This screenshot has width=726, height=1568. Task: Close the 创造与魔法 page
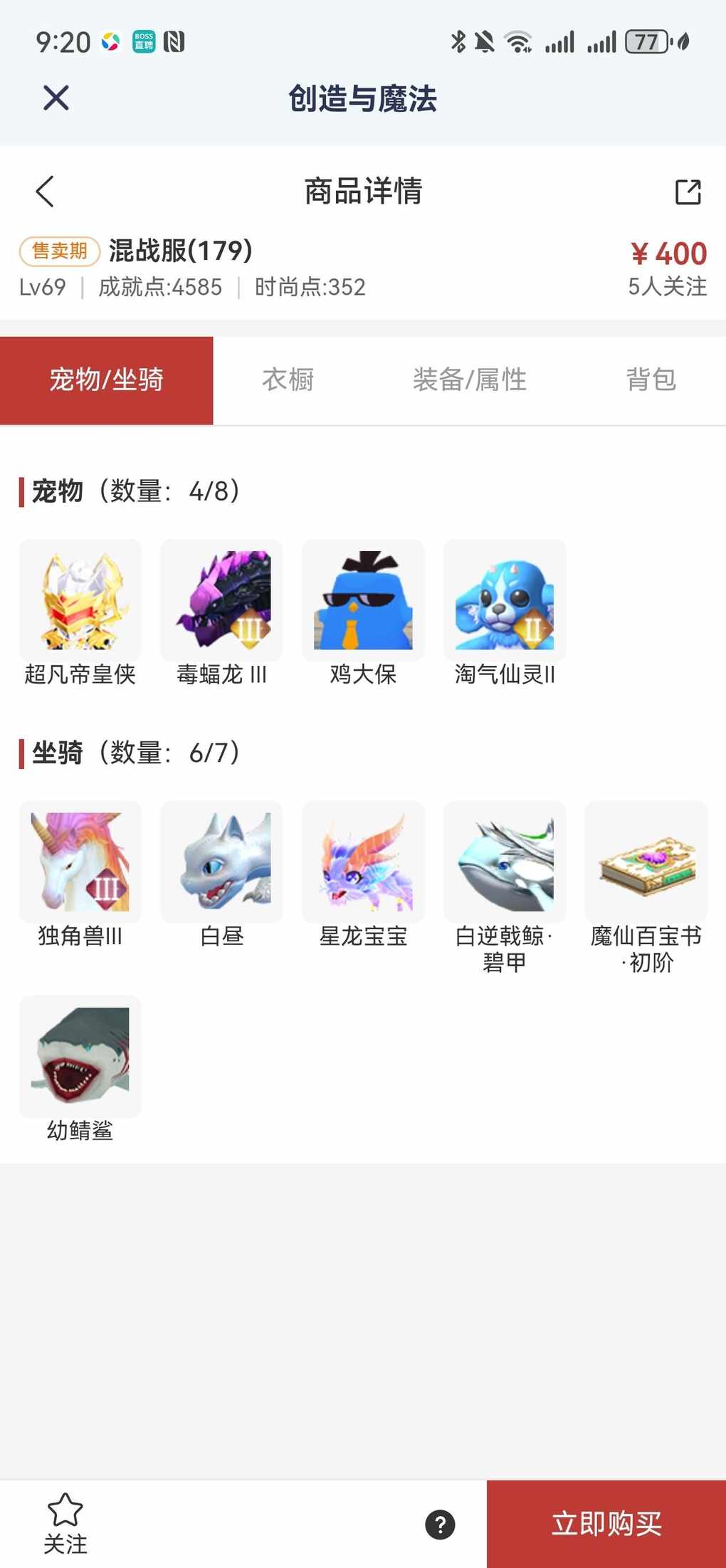pos(56,98)
